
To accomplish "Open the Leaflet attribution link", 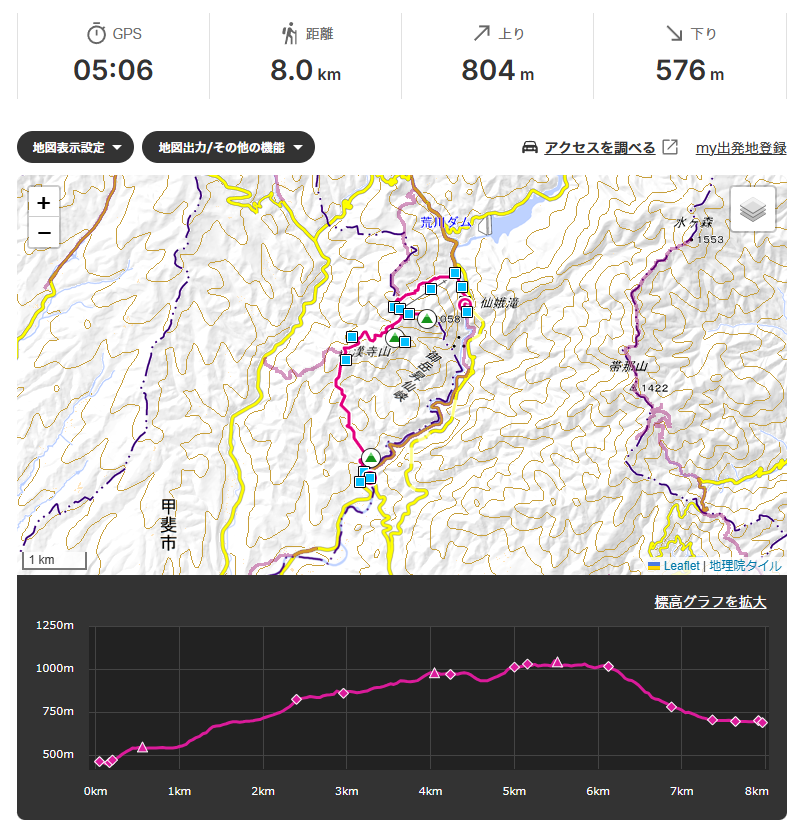I will (680, 565).
